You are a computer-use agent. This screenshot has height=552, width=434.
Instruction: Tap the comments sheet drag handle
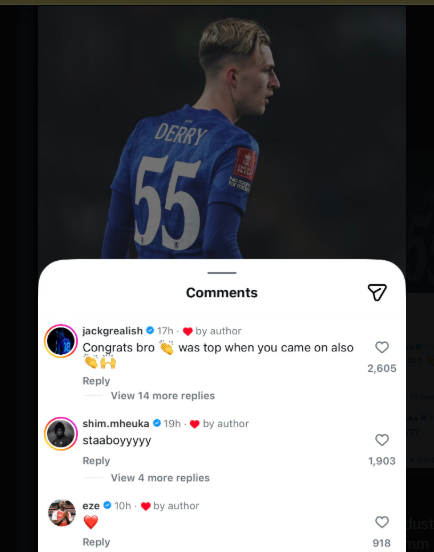click(222, 273)
